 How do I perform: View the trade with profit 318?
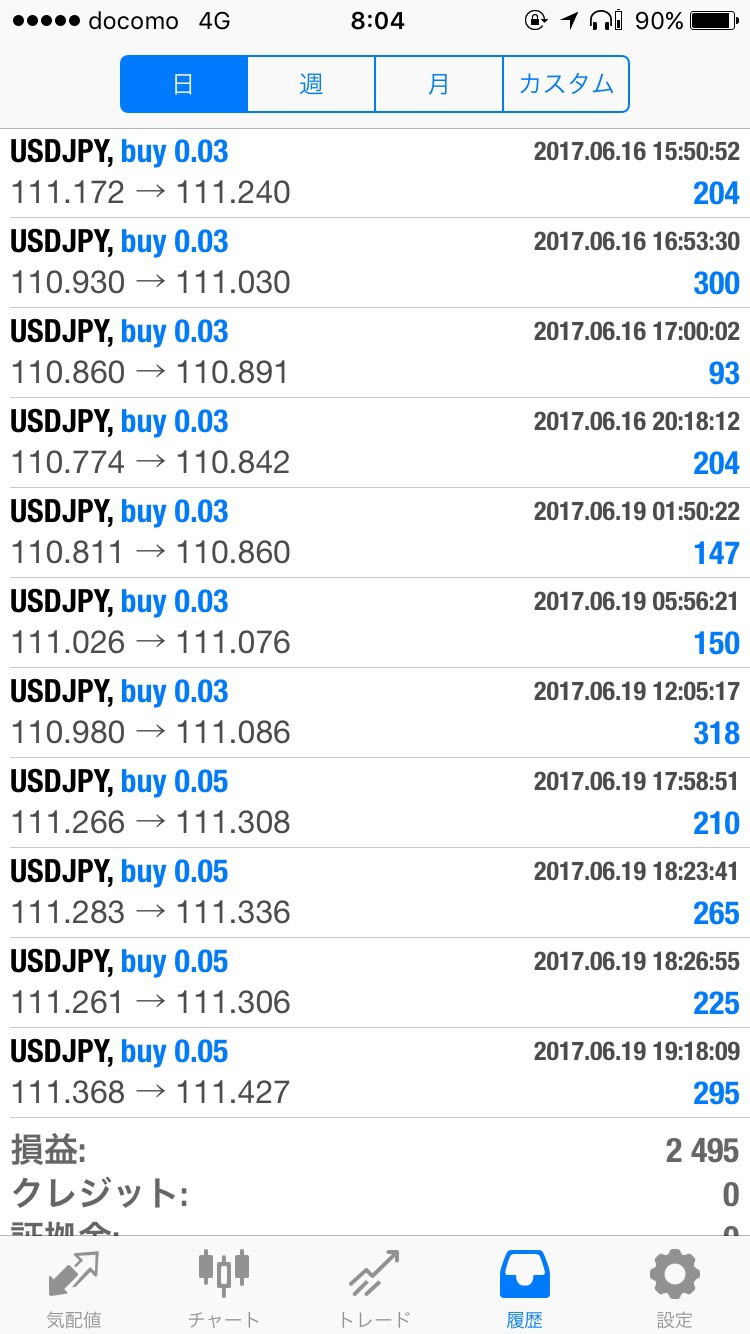coord(375,713)
